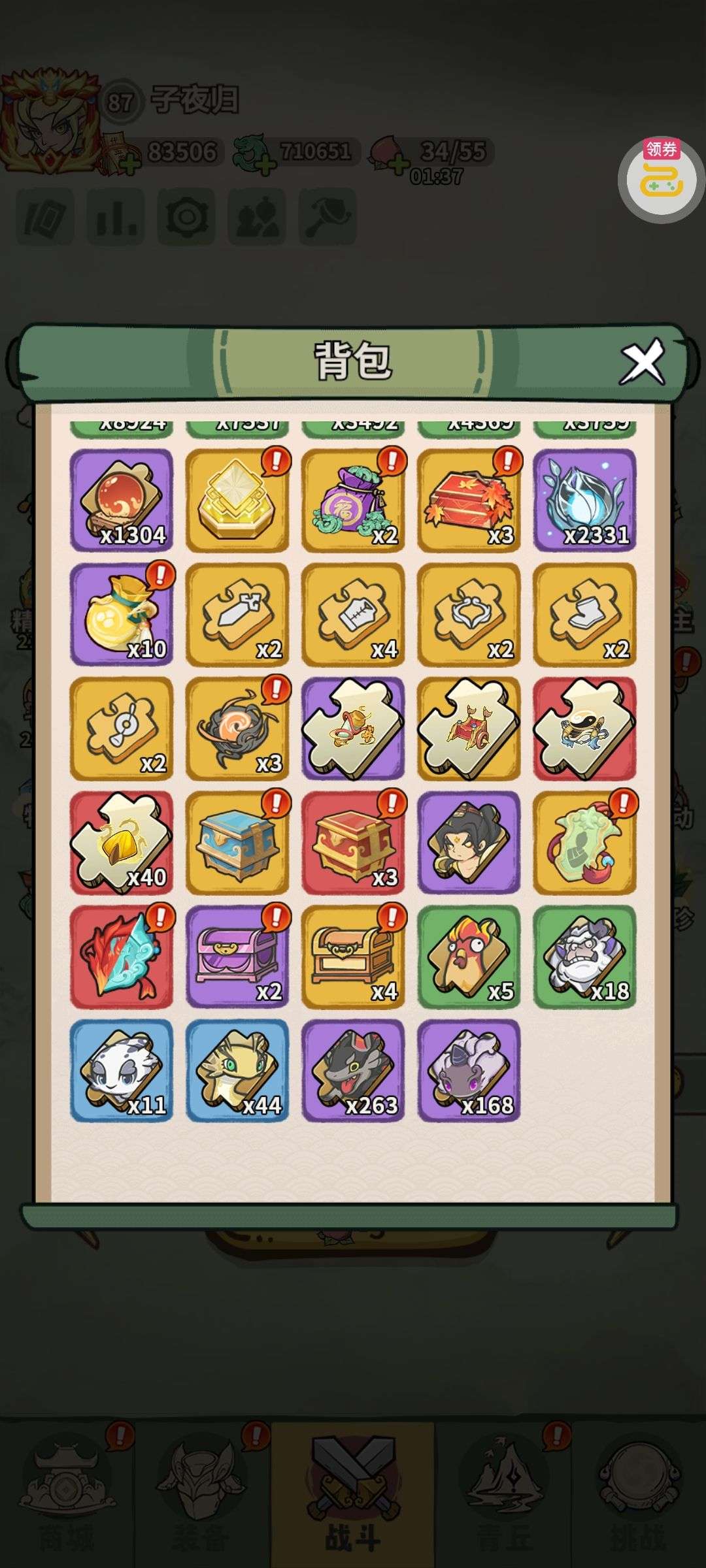Select the blue crystal item x2331

[x=584, y=500]
